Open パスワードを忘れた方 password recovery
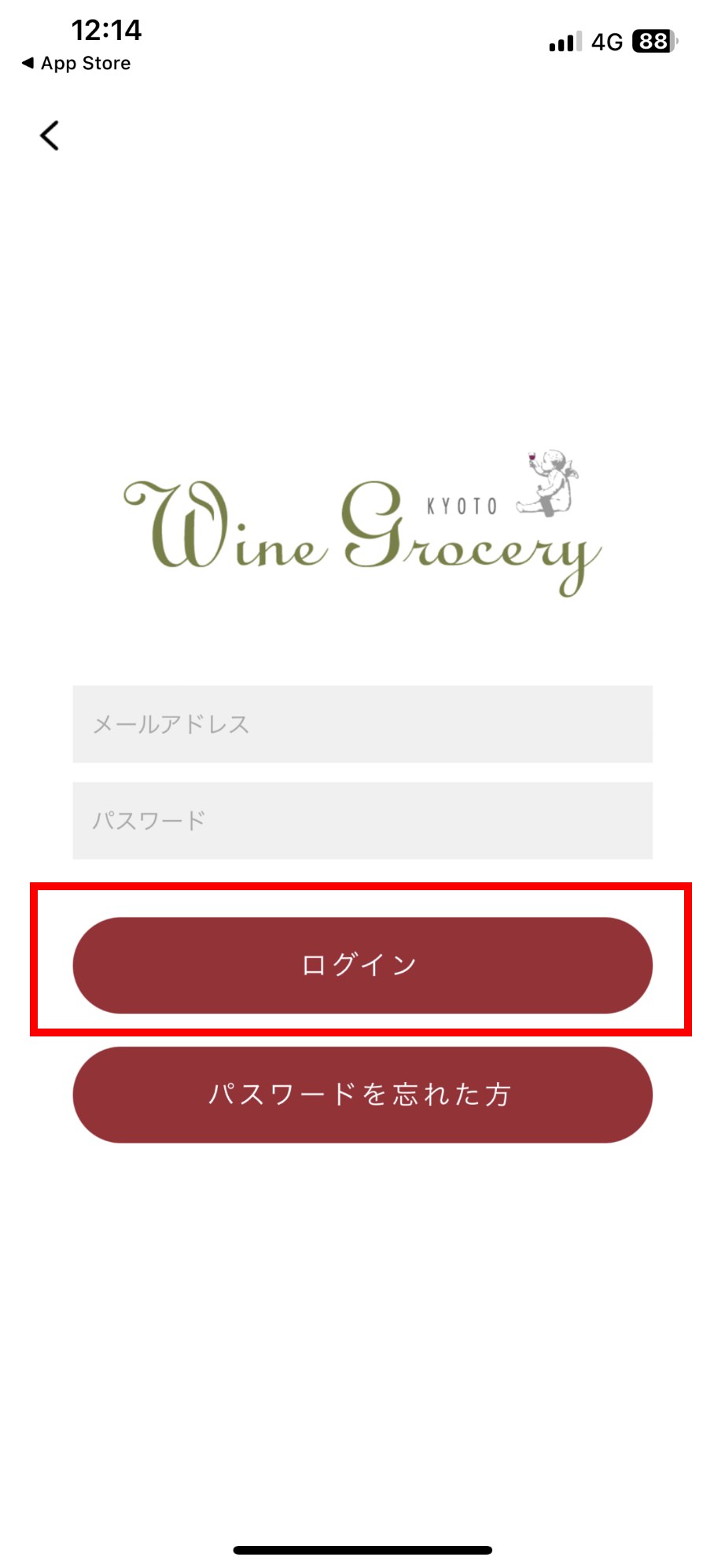The height and width of the screenshot is (1568, 725). point(362,1094)
